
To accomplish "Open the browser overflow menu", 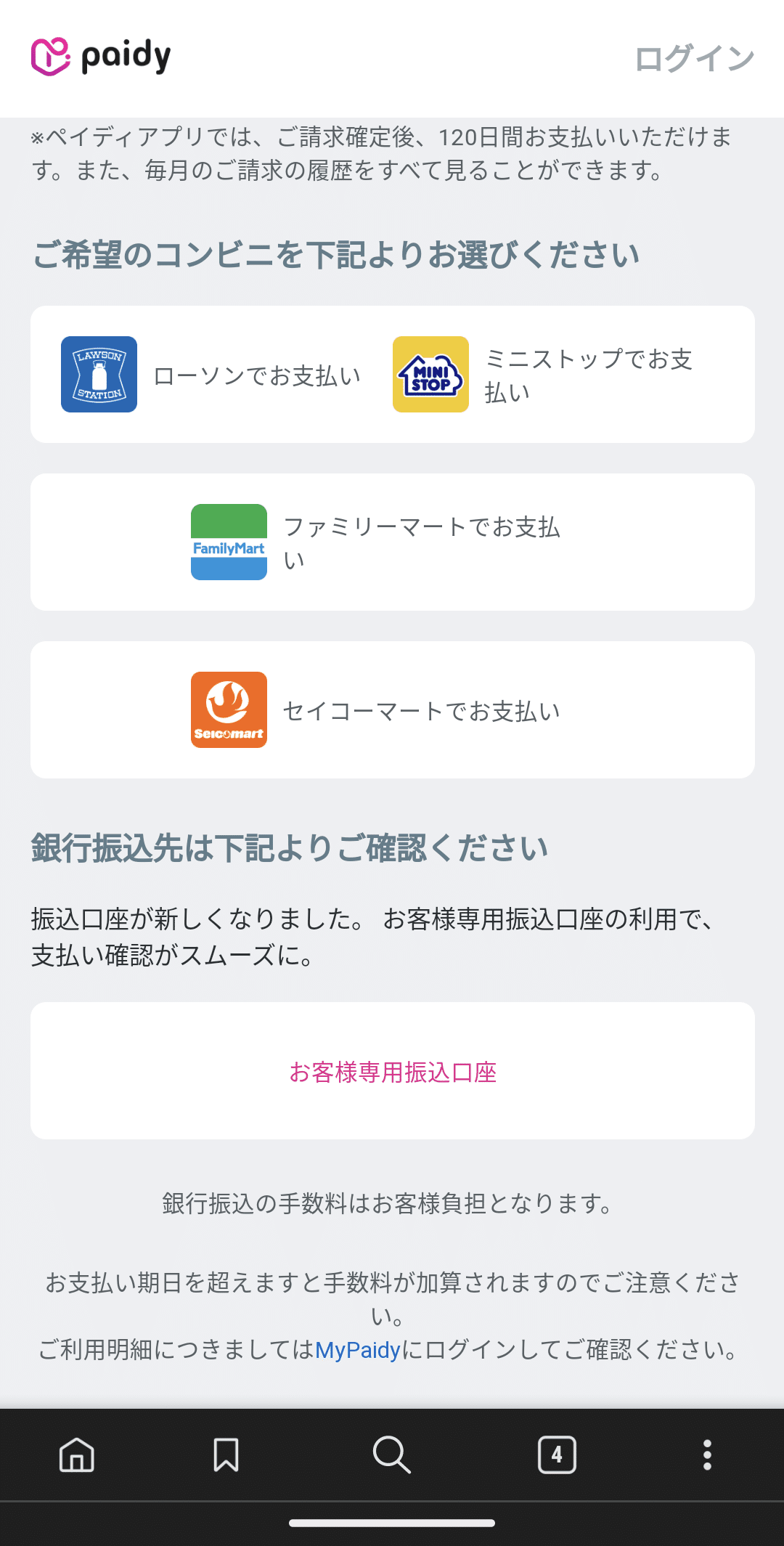I will coord(707,1455).
